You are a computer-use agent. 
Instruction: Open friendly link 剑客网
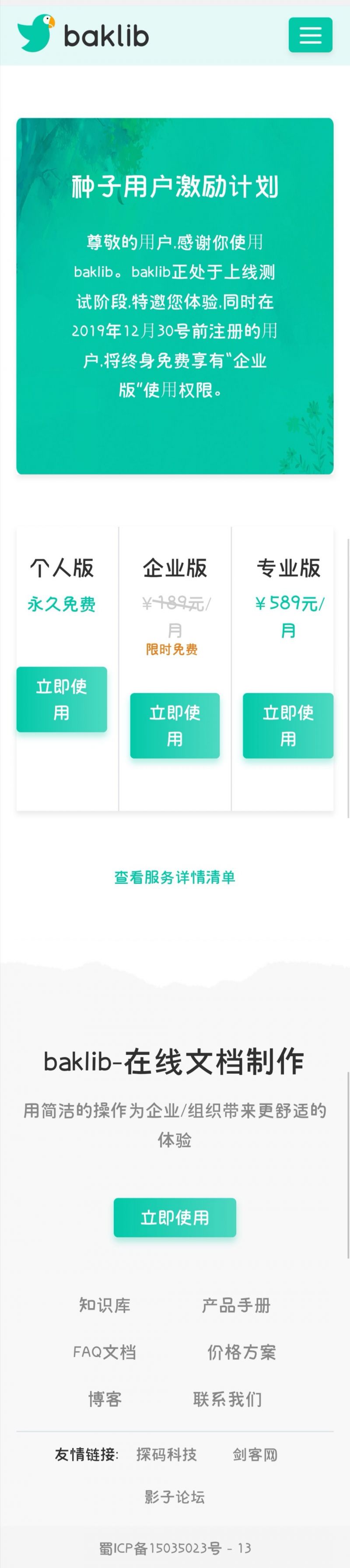tap(255, 1454)
